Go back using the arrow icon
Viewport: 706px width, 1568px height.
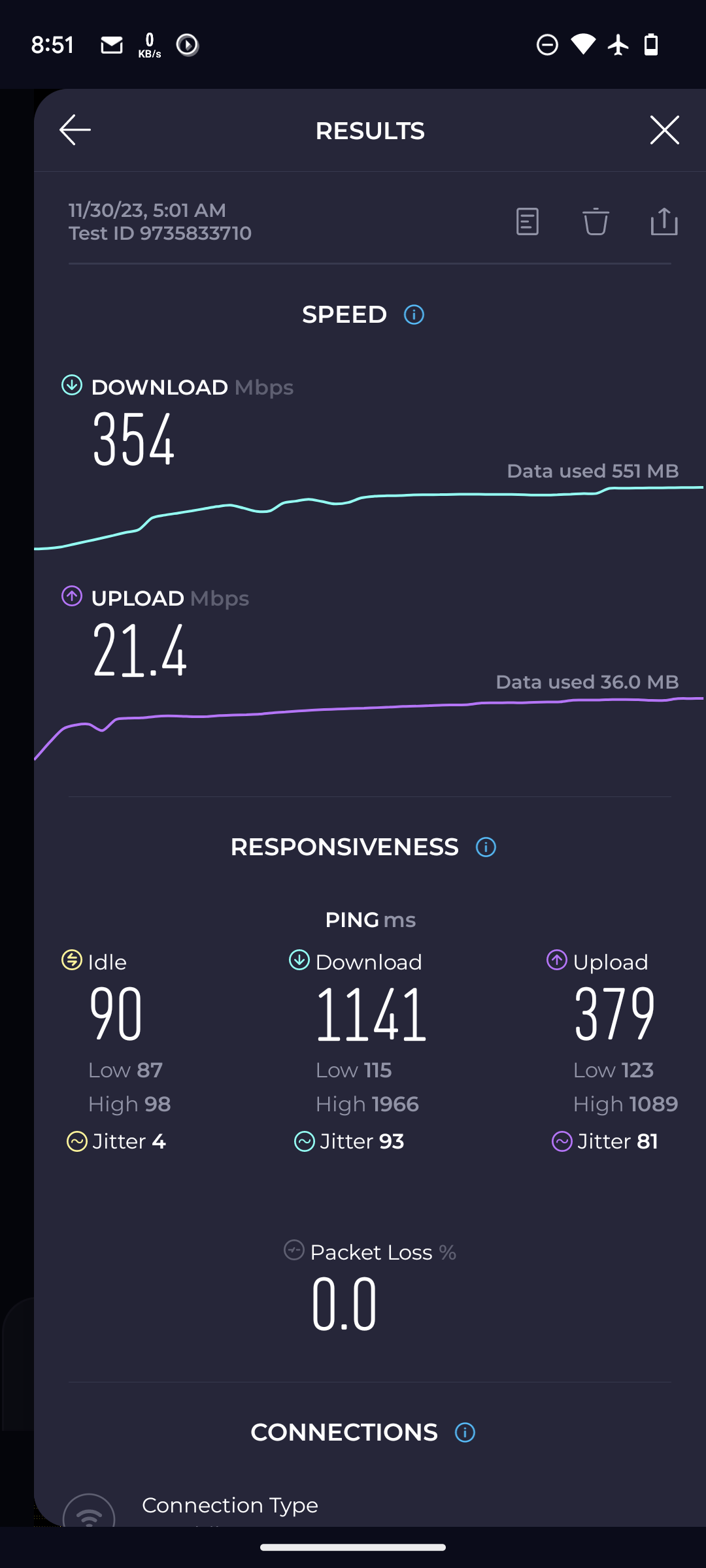pyautogui.click(x=75, y=130)
